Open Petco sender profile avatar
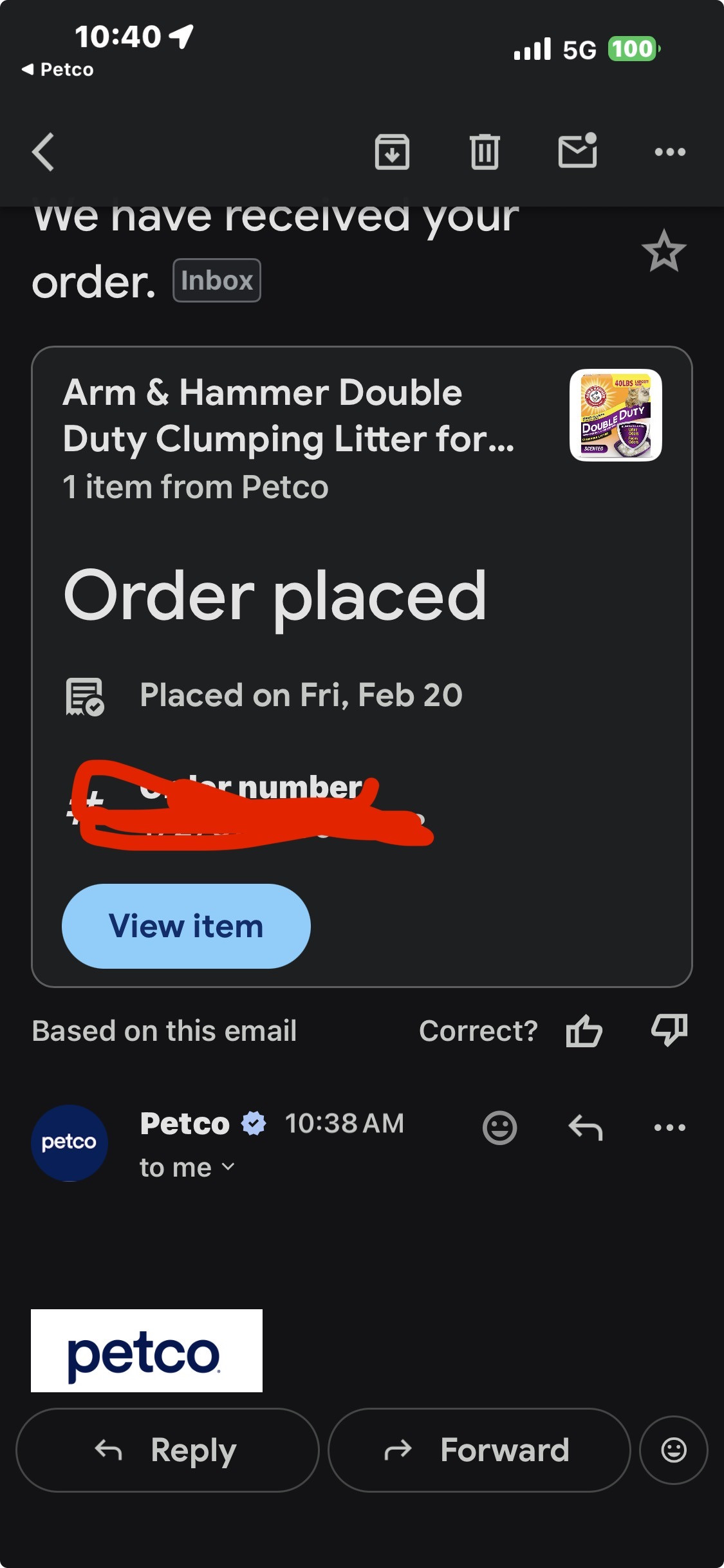 70,1143
